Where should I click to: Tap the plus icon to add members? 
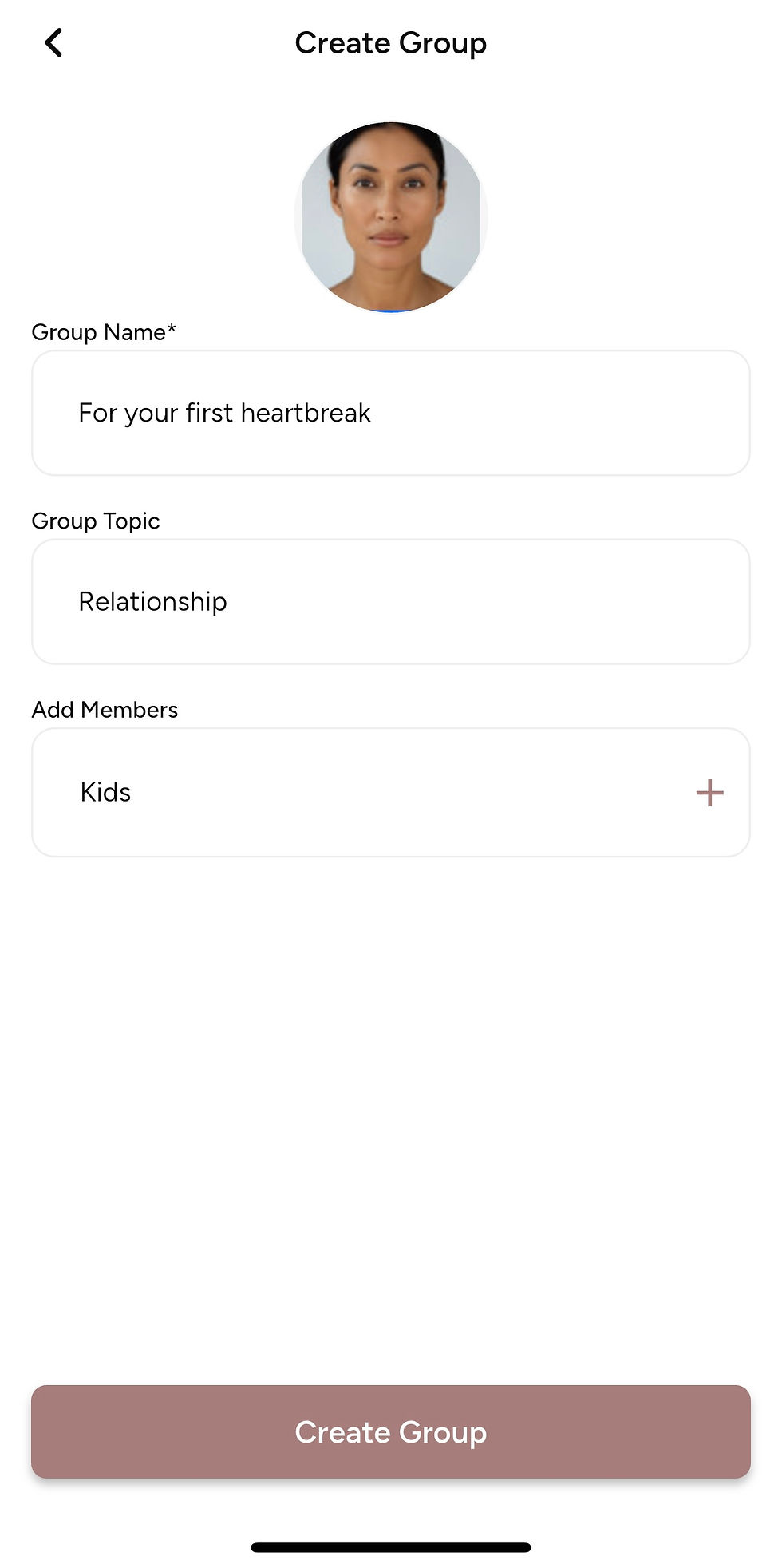(709, 793)
